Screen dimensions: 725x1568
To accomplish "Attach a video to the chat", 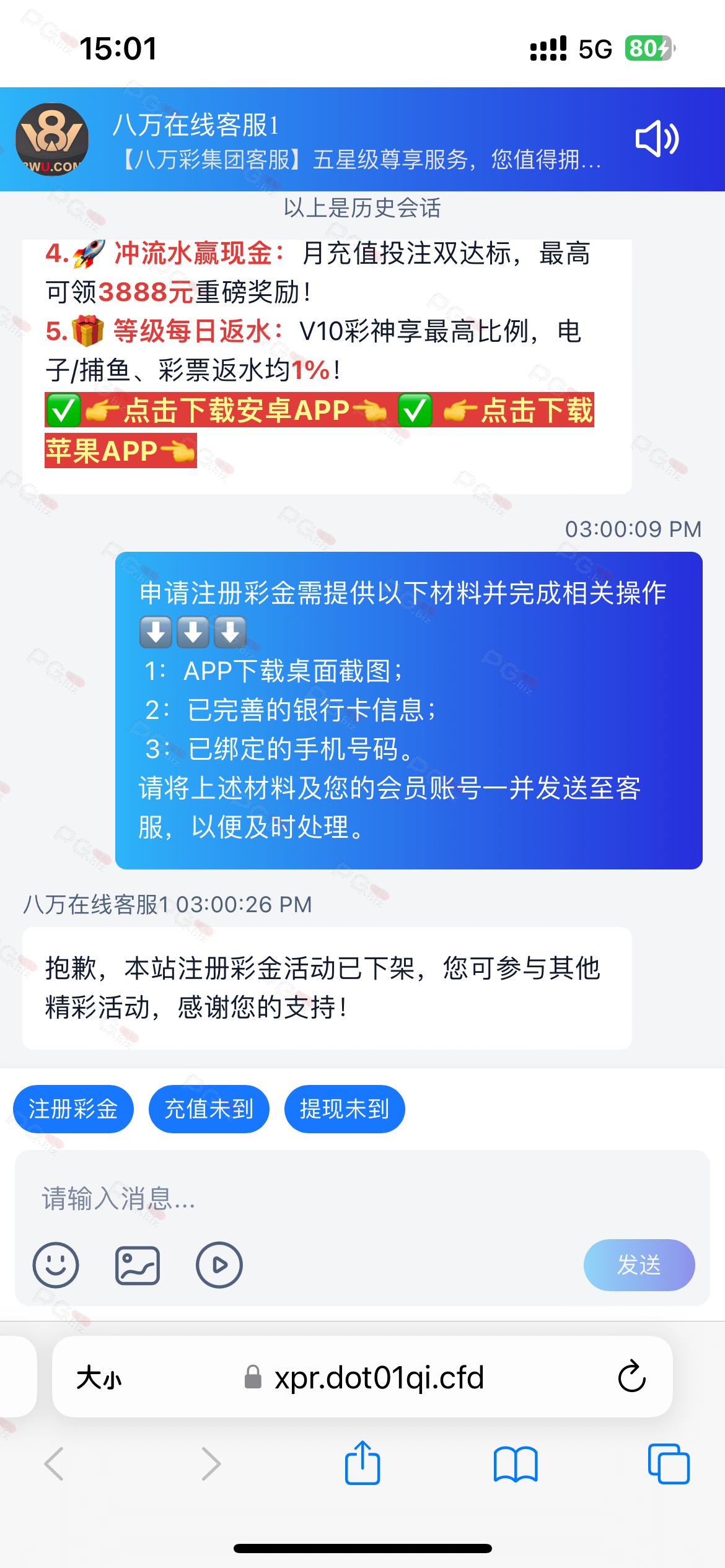I will tap(219, 1265).
